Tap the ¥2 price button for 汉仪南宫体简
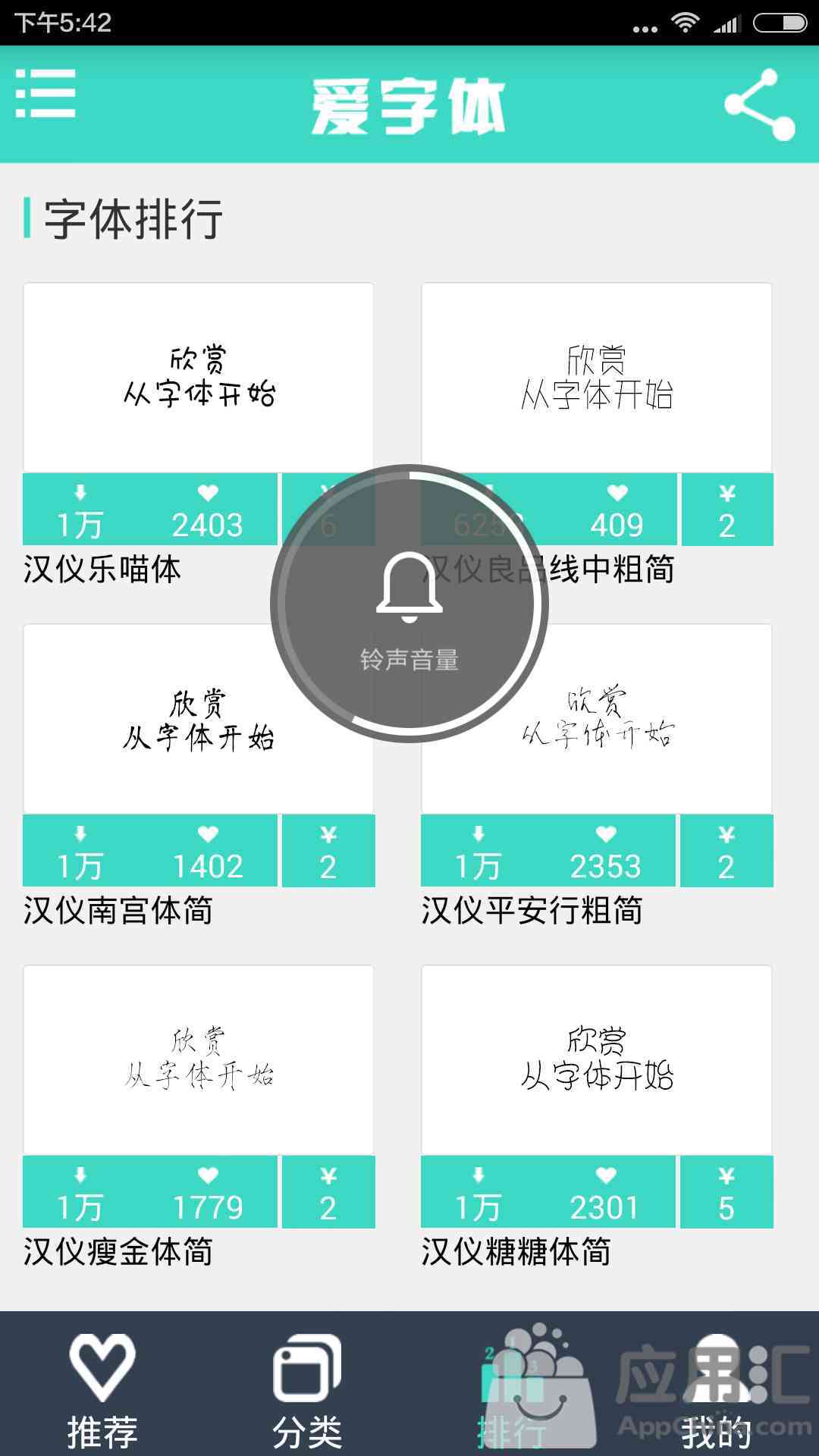Viewport: 819px width, 1456px height. (328, 851)
